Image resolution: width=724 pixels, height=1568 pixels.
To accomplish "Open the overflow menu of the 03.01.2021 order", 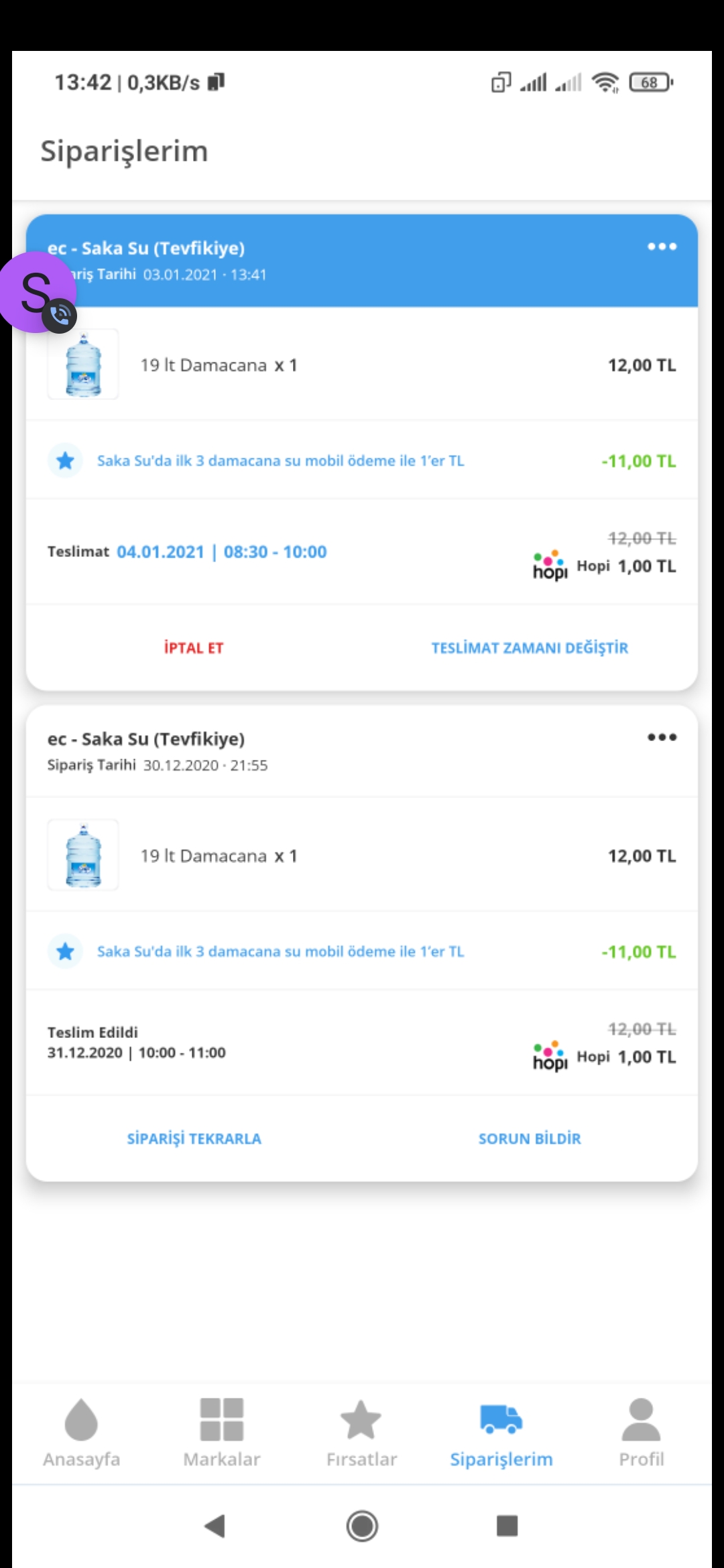I will 662,247.
